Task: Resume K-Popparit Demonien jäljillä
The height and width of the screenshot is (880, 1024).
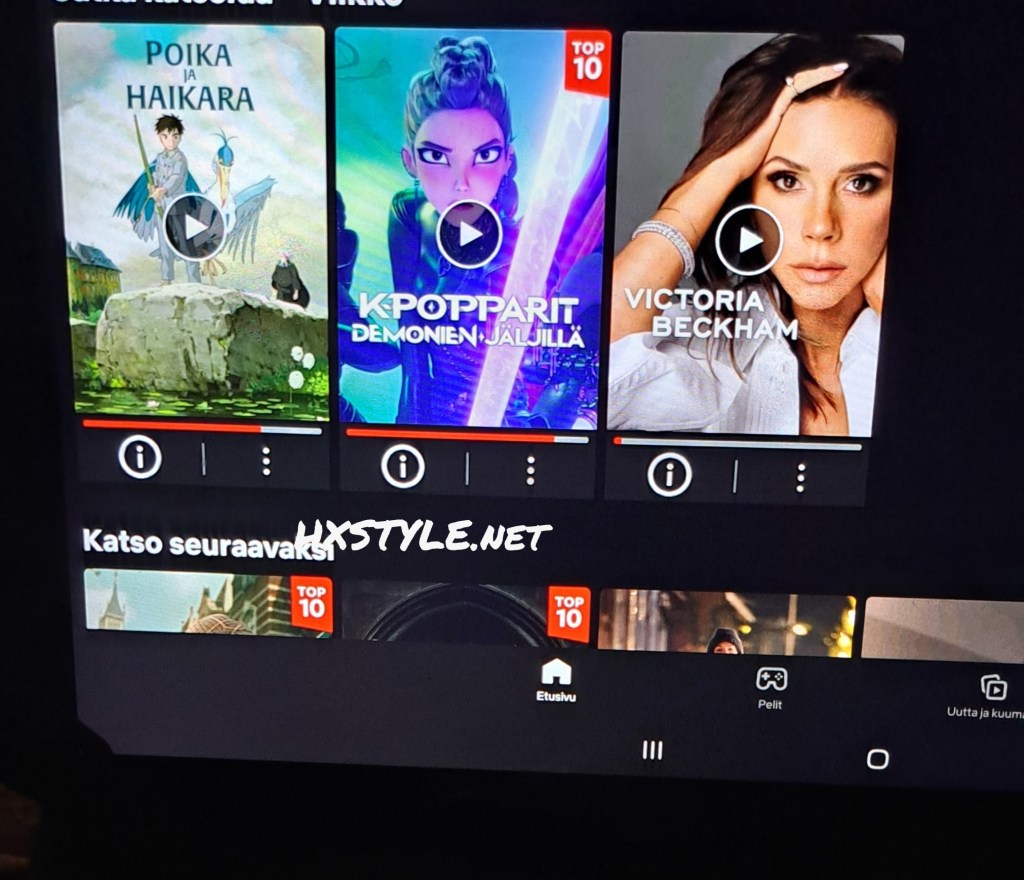Action: pyautogui.click(x=469, y=234)
